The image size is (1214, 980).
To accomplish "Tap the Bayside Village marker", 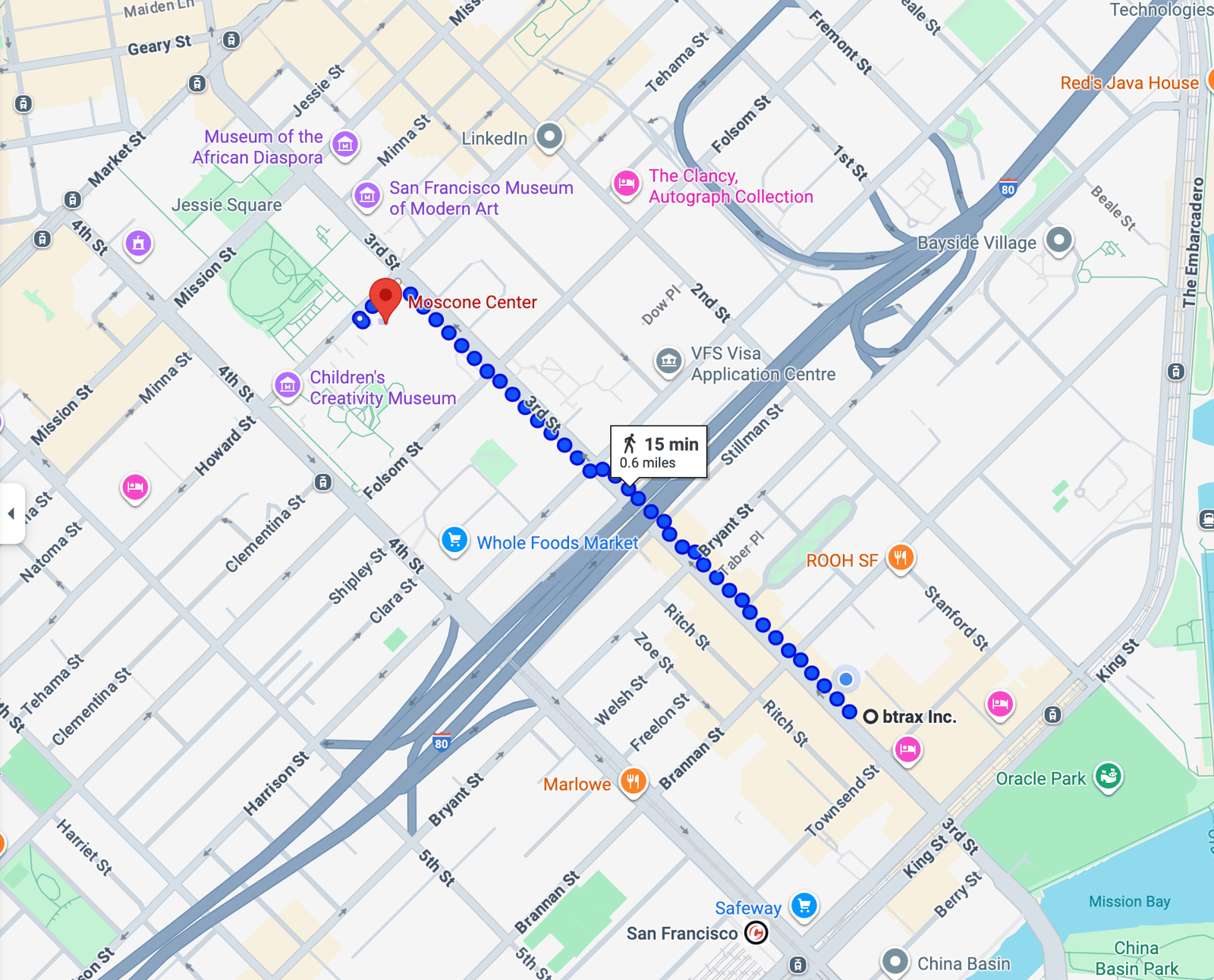I will click(x=1058, y=240).
